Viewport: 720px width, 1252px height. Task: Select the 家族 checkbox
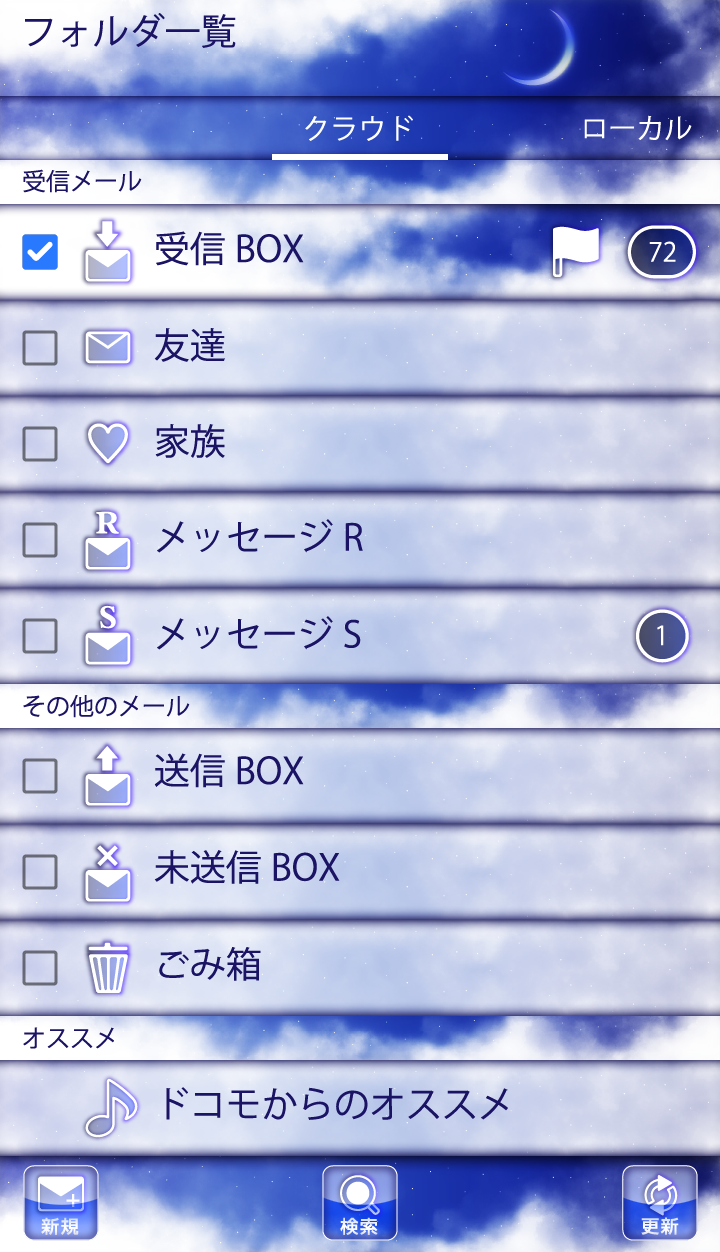point(40,444)
